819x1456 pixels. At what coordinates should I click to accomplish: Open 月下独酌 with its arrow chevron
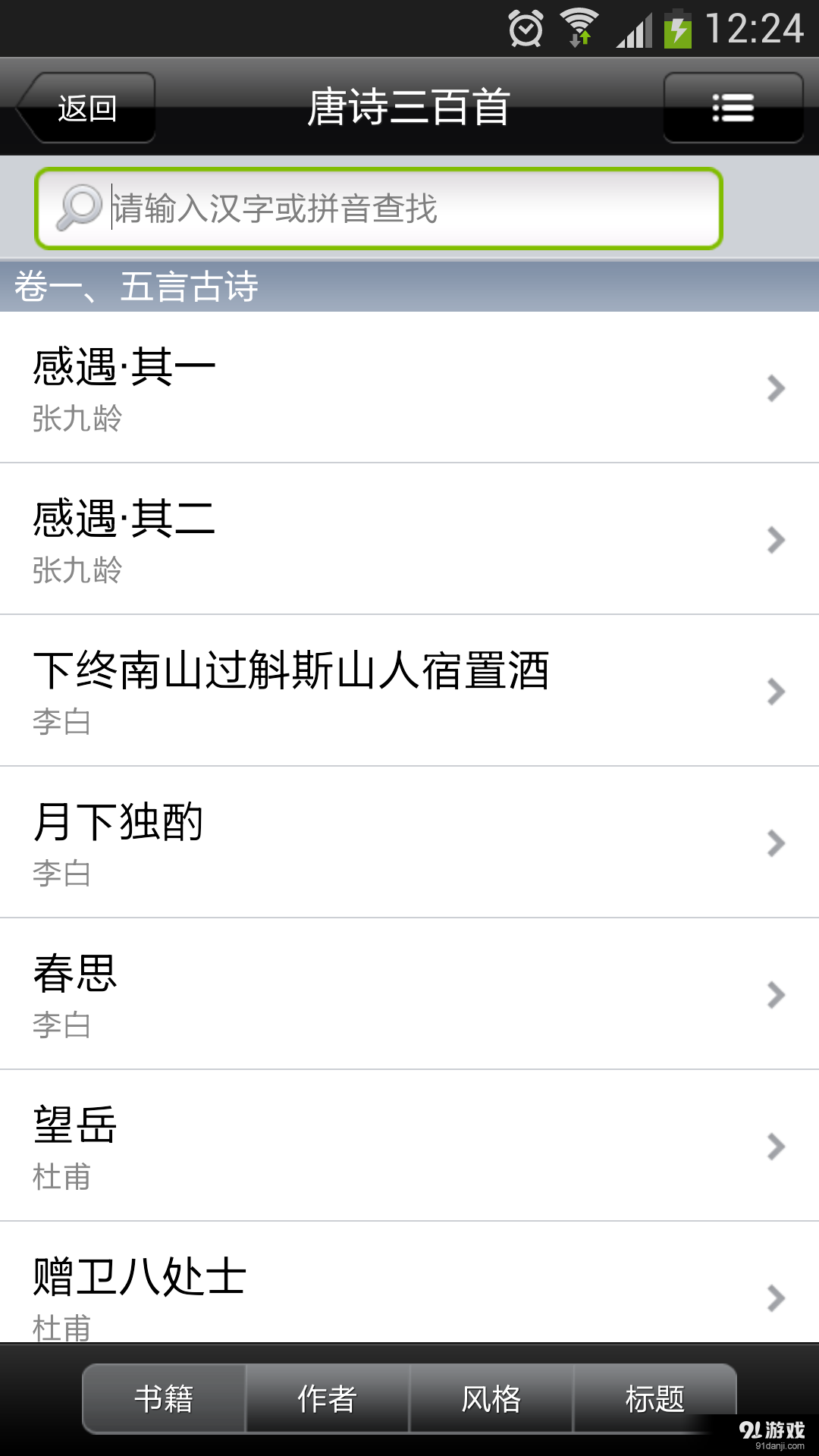(x=775, y=843)
